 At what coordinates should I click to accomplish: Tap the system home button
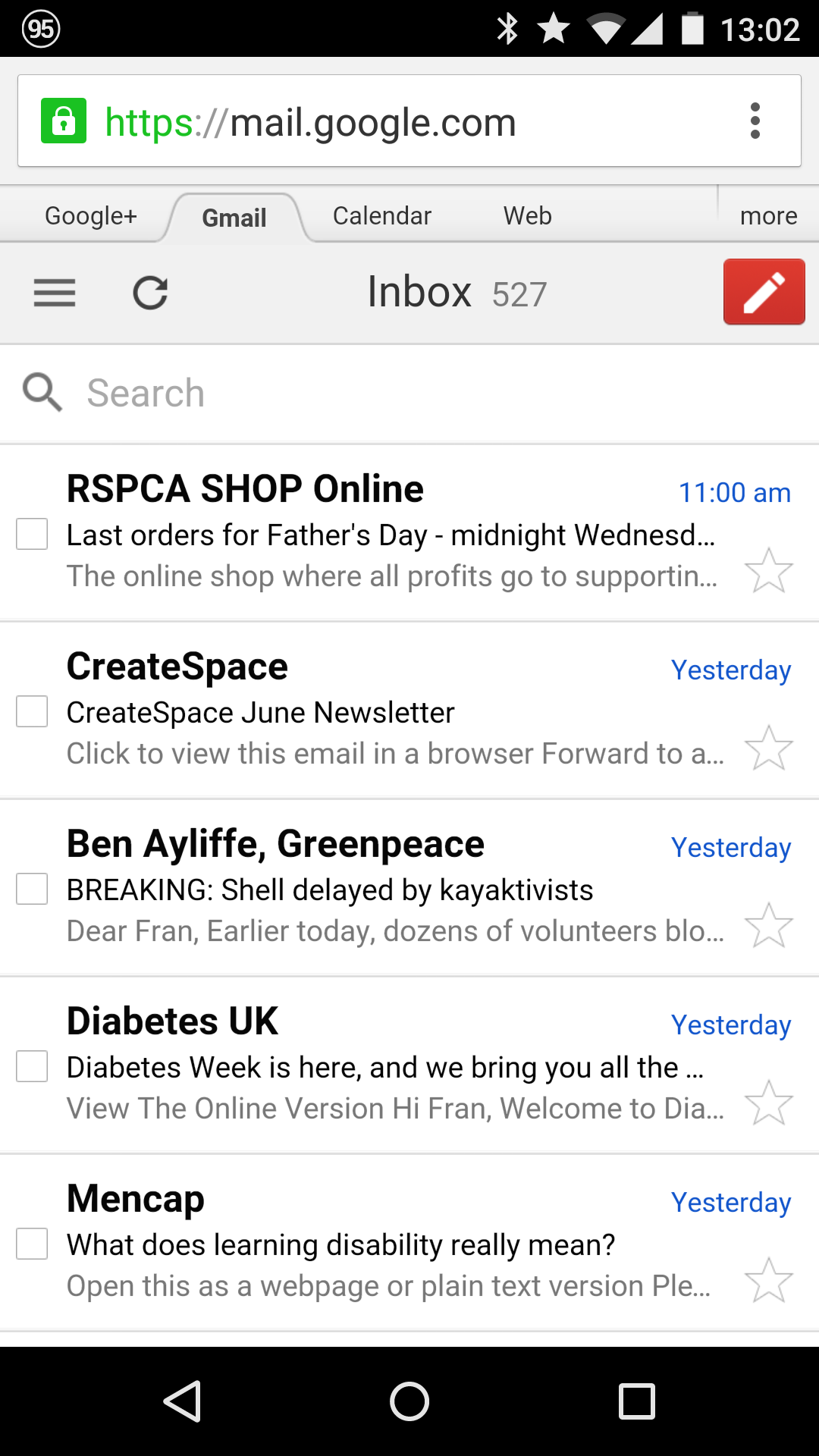point(409,1401)
